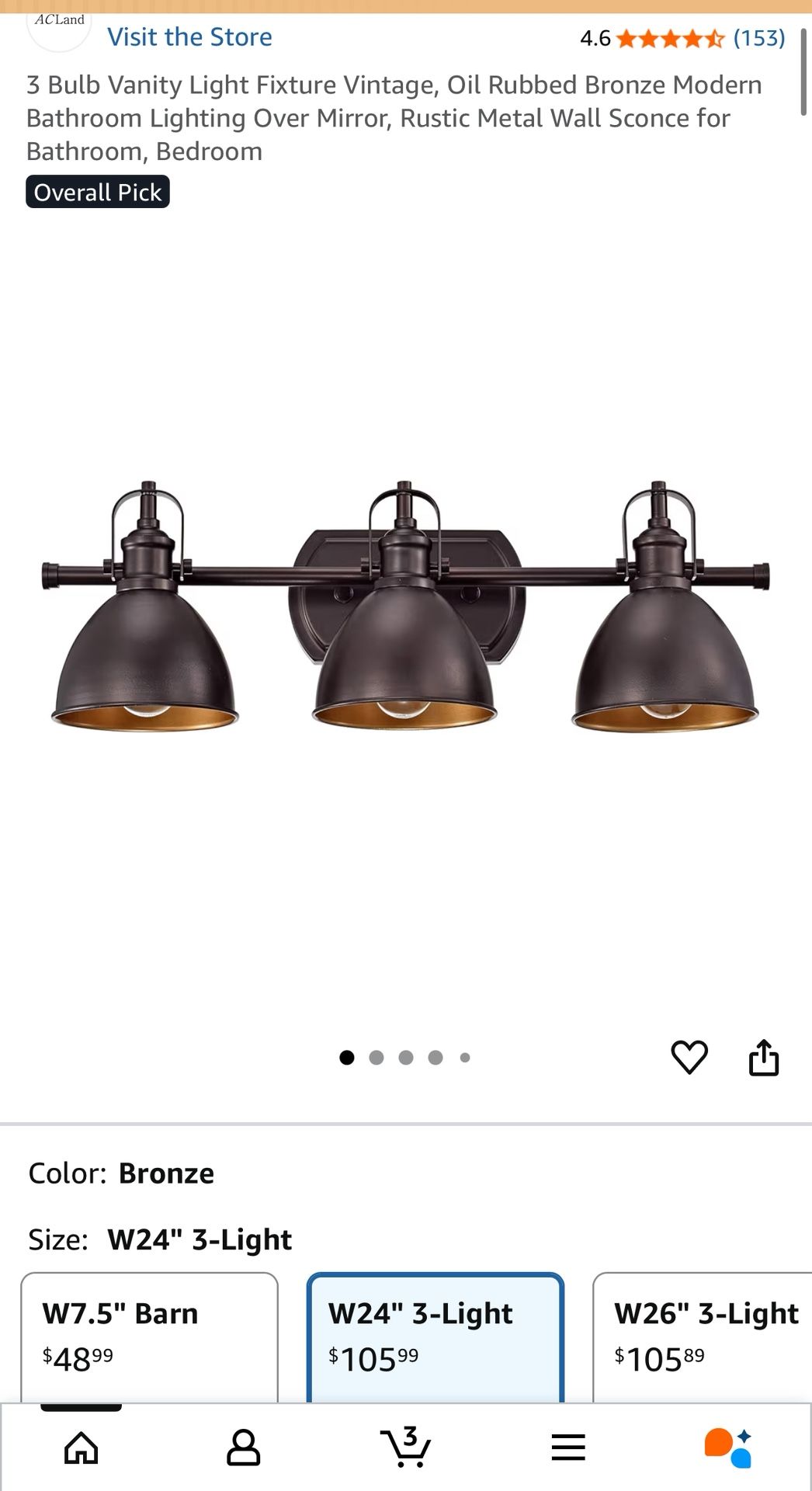The height and width of the screenshot is (1491, 812).
Task: Open the Color: Bronze selection row
Action: click(x=120, y=1173)
